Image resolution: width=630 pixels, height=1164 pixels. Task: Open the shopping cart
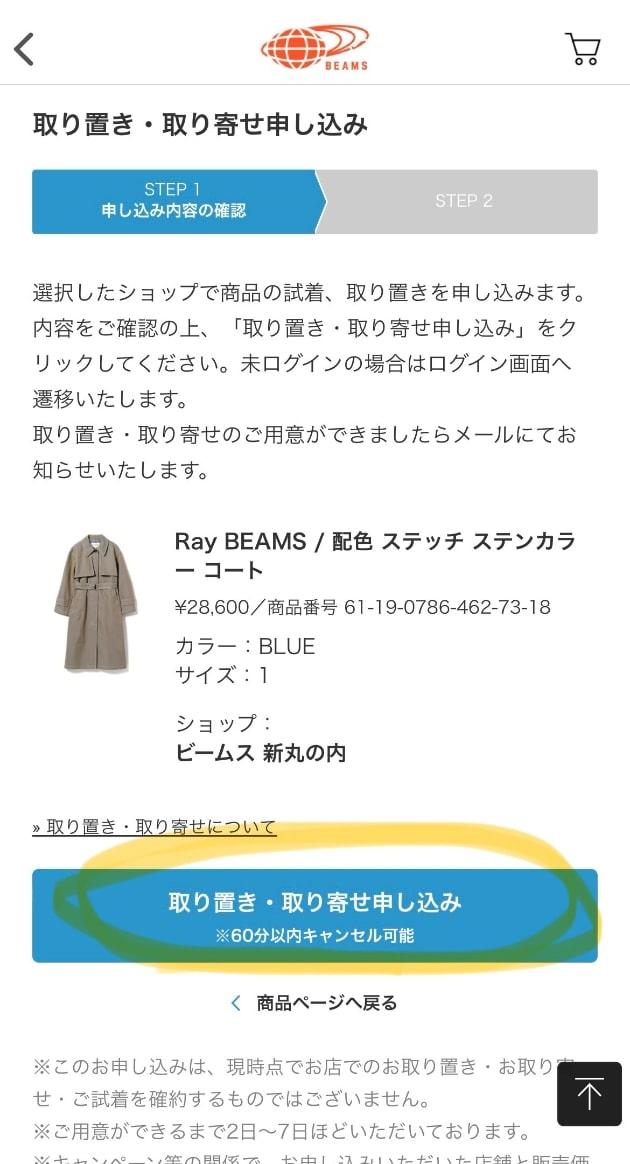pos(582,48)
